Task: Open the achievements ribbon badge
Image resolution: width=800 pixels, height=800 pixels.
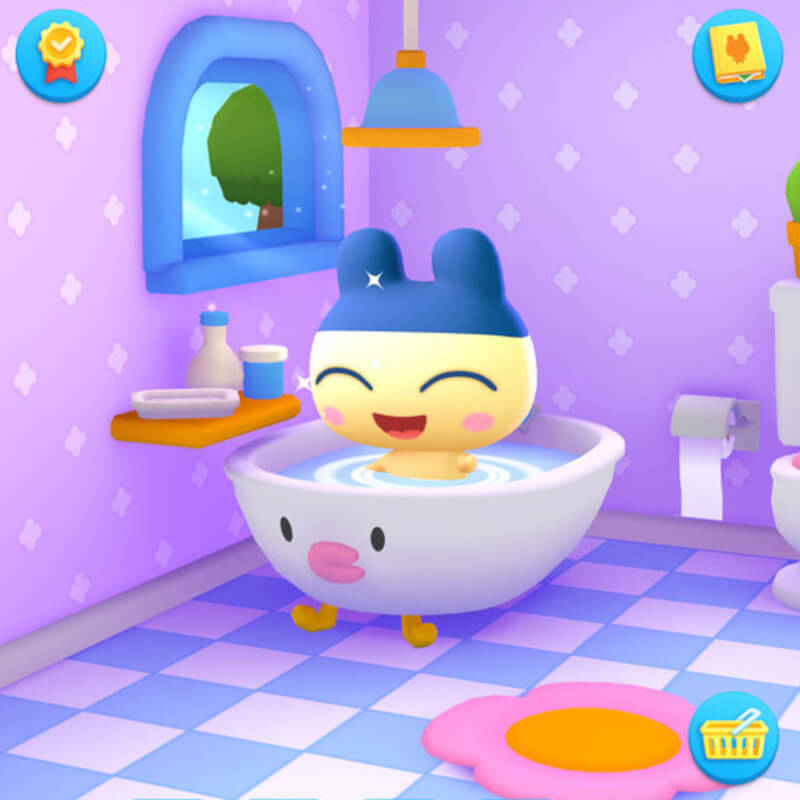Action: click(x=60, y=55)
